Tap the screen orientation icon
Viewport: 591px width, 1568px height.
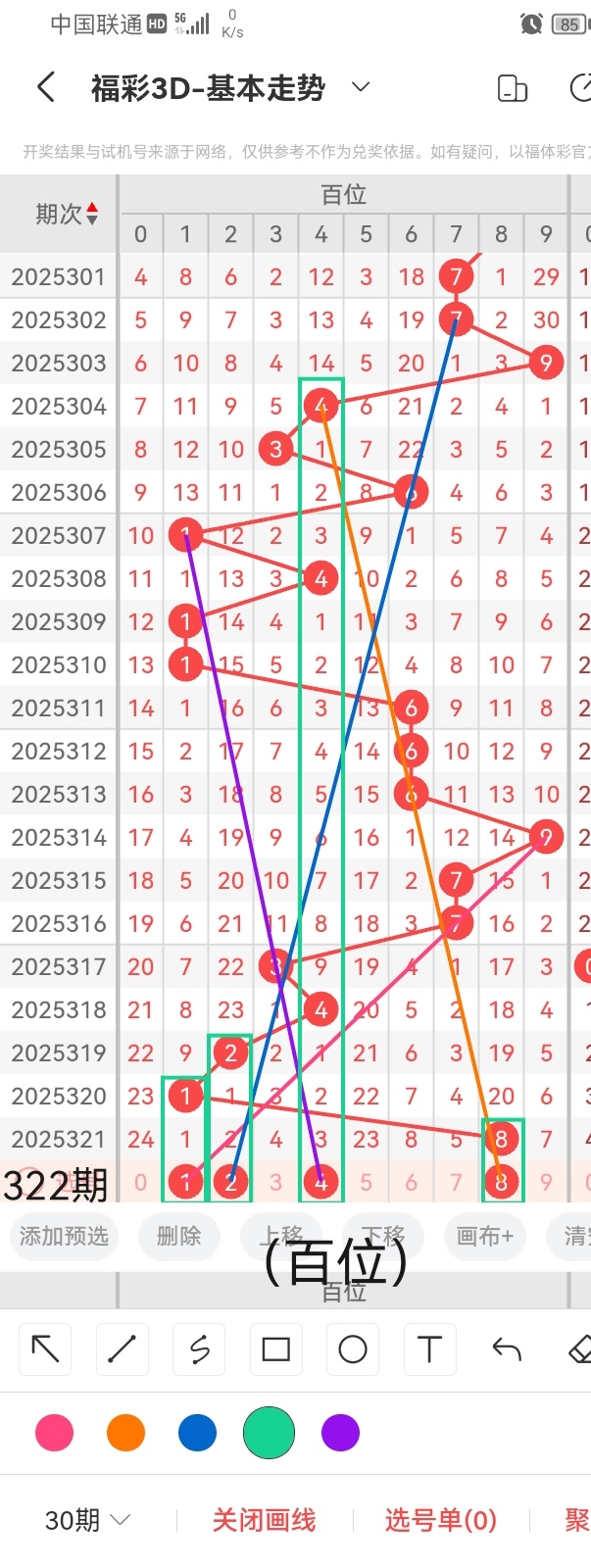pyautogui.click(x=513, y=88)
